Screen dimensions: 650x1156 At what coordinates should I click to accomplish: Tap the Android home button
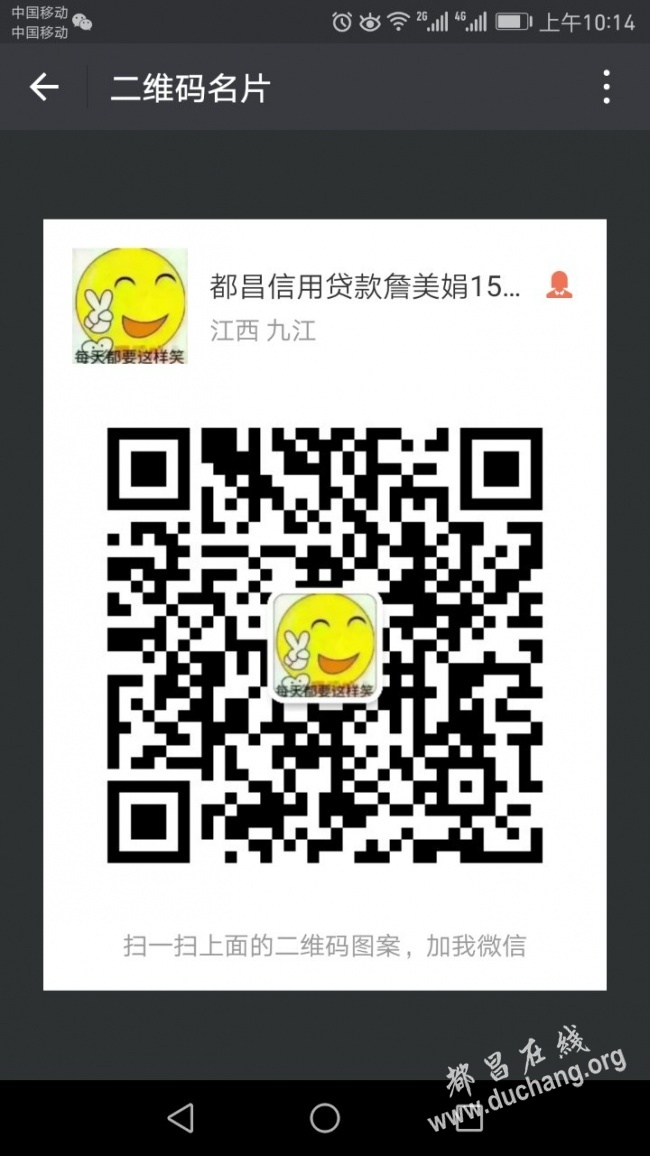325,1118
